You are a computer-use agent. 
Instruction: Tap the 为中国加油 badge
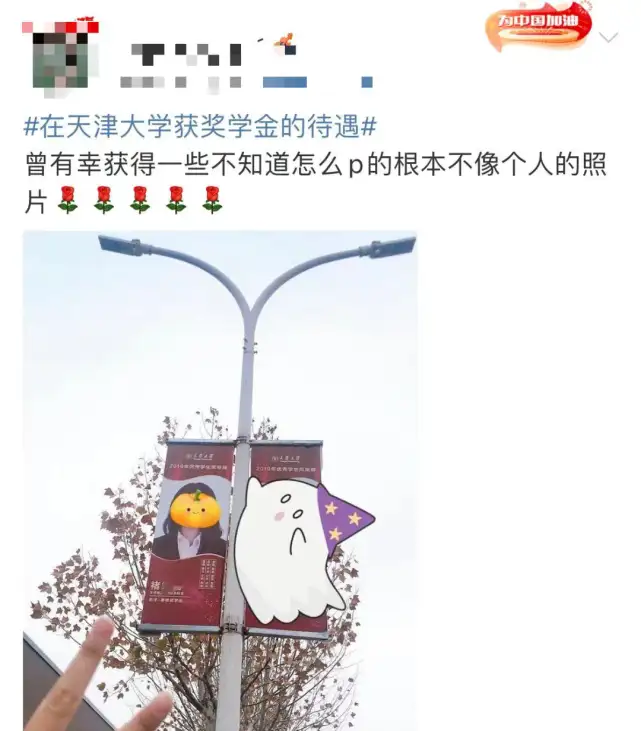click(x=538, y=25)
